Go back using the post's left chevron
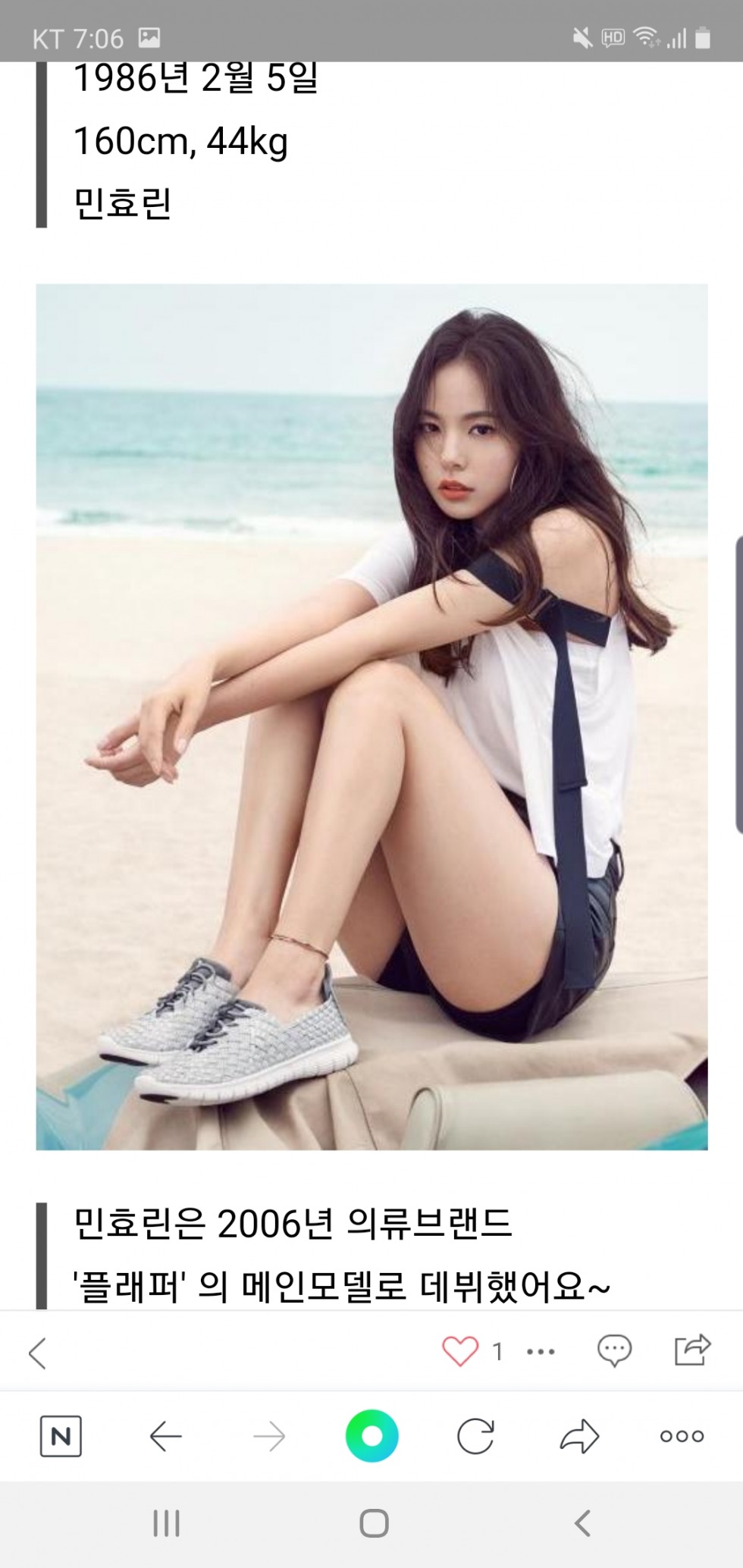743x1568 pixels. pyautogui.click(x=37, y=1353)
